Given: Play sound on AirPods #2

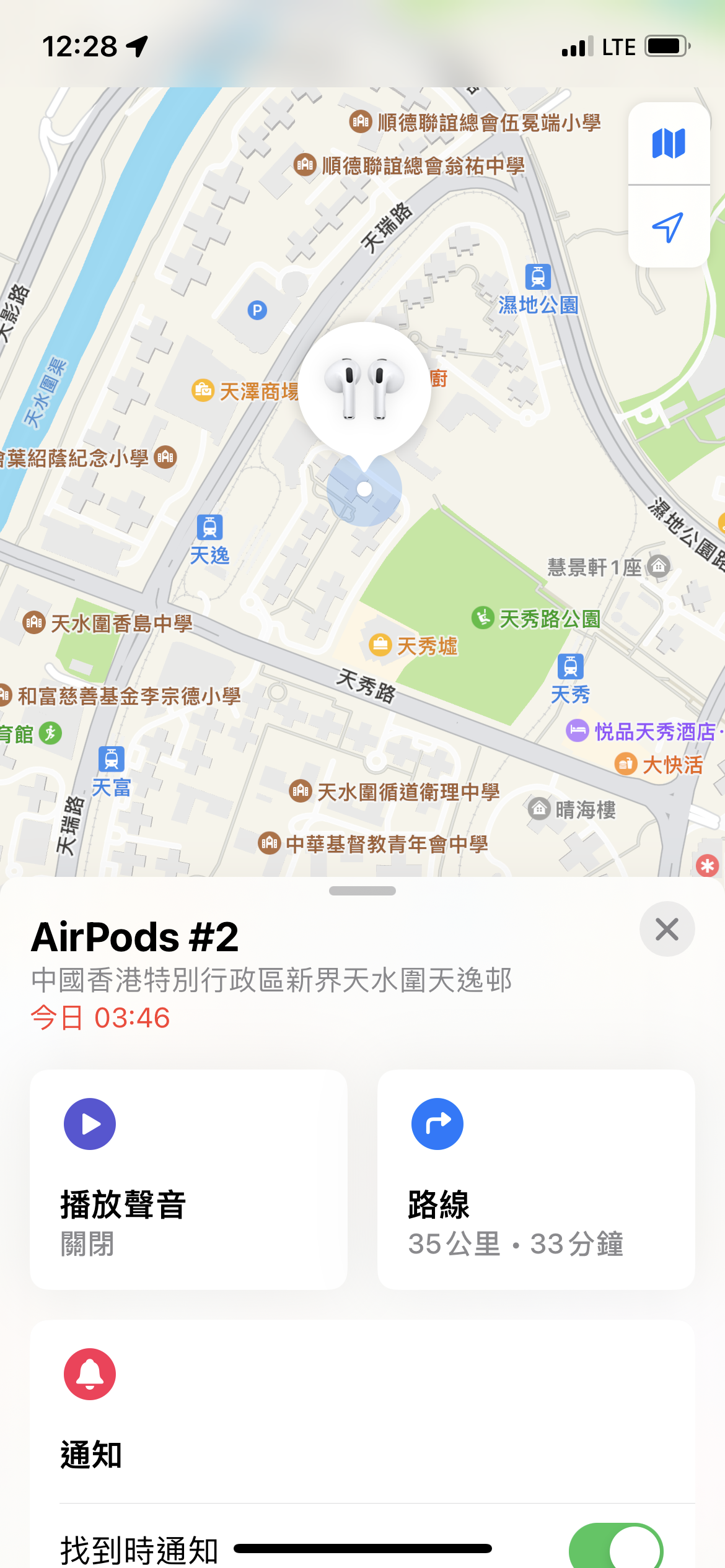Looking at the screenshot, I should point(188,1179).
